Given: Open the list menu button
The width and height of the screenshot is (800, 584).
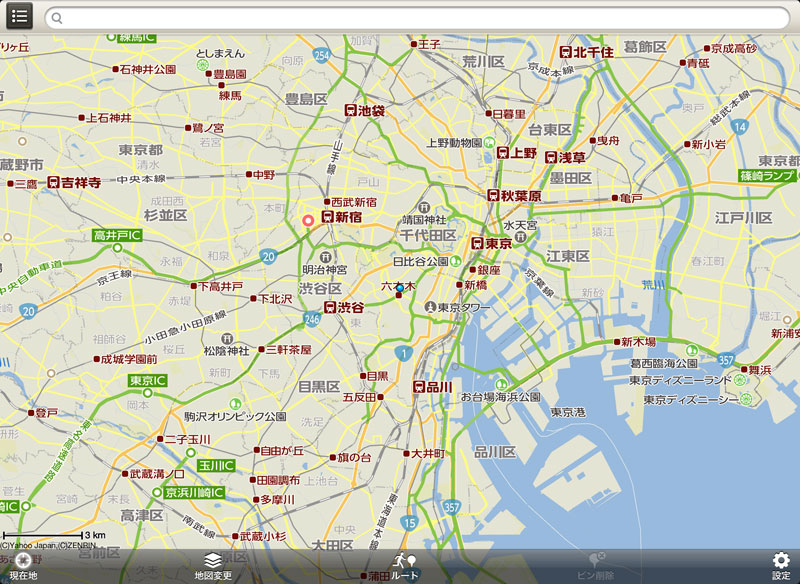Looking at the screenshot, I should pyautogui.click(x=19, y=15).
